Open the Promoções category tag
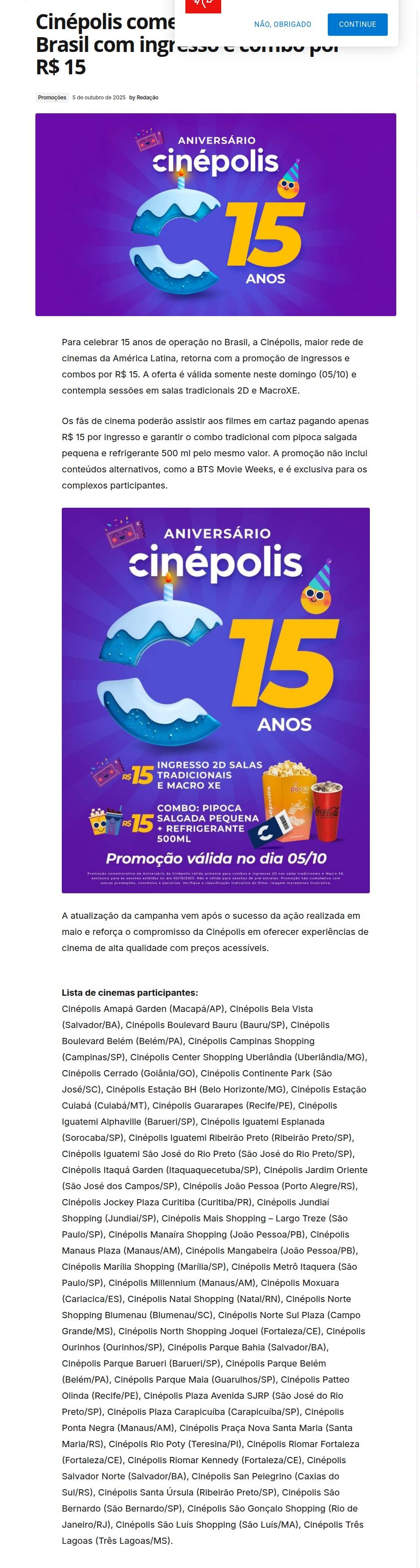Image resolution: width=420 pixels, height=1568 pixels. tap(52, 98)
